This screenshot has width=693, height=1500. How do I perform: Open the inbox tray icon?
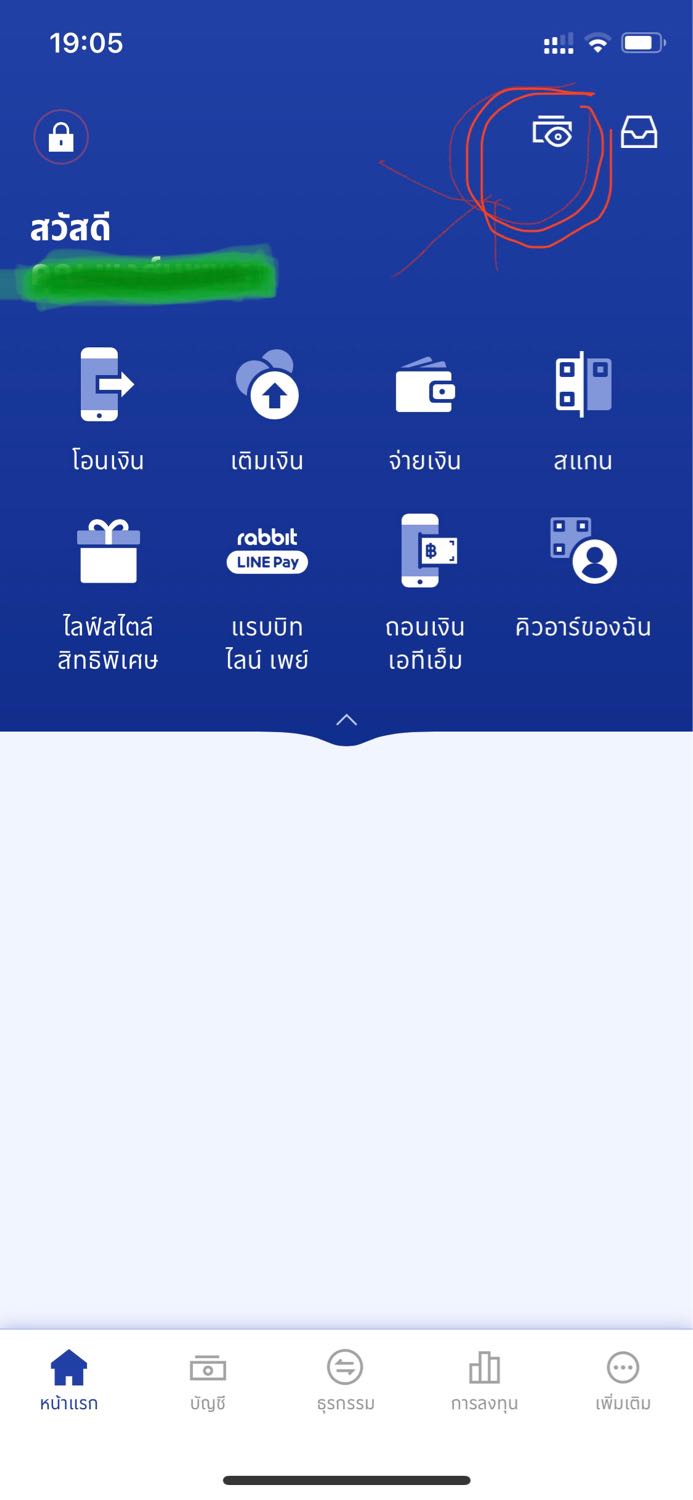(639, 132)
